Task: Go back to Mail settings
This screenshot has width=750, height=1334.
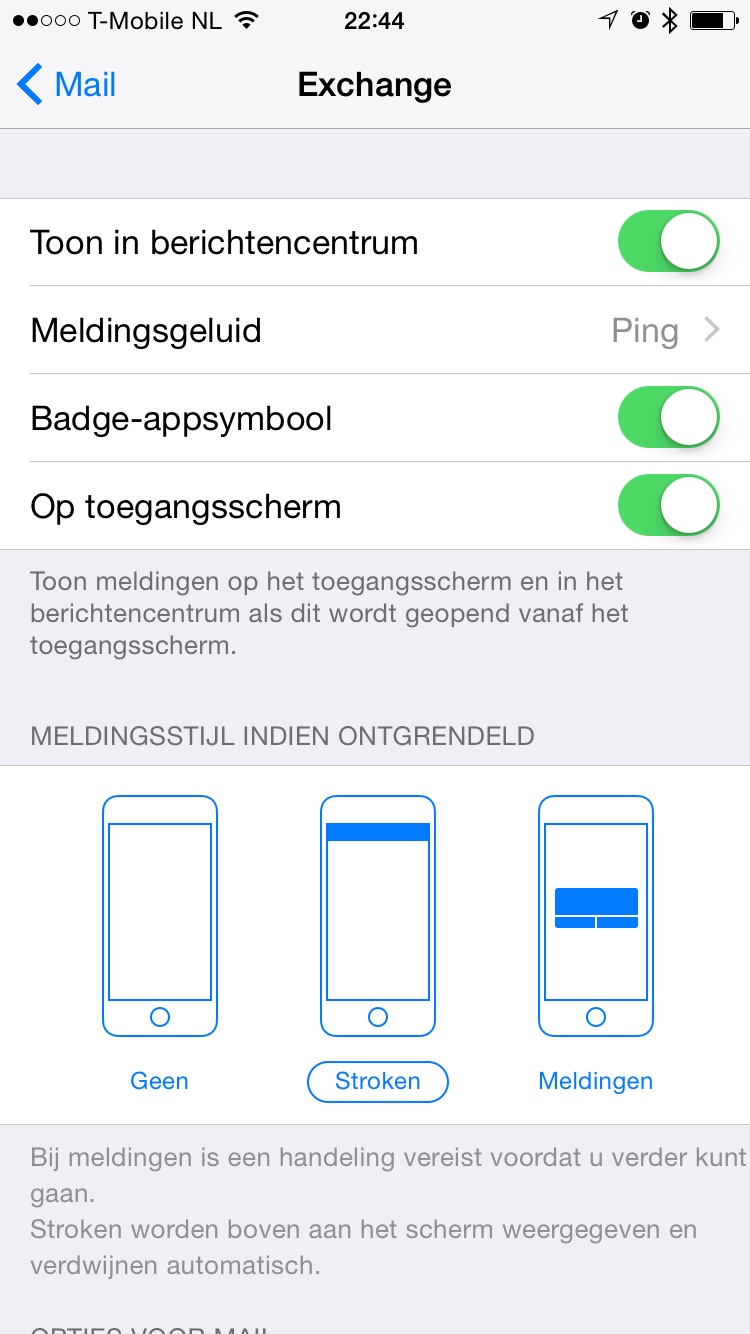Action: pos(67,85)
